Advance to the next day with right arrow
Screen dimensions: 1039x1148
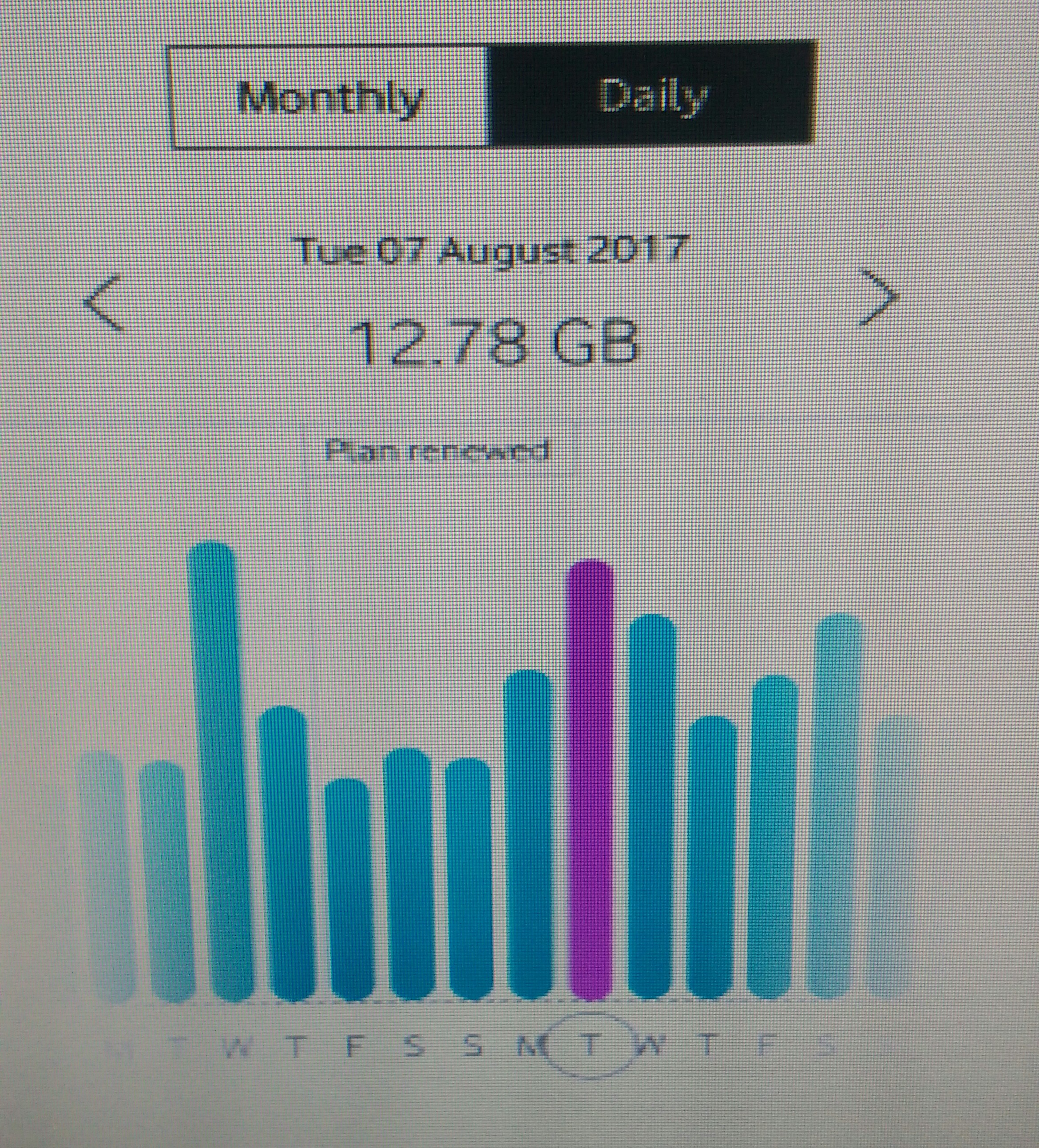[x=878, y=297]
